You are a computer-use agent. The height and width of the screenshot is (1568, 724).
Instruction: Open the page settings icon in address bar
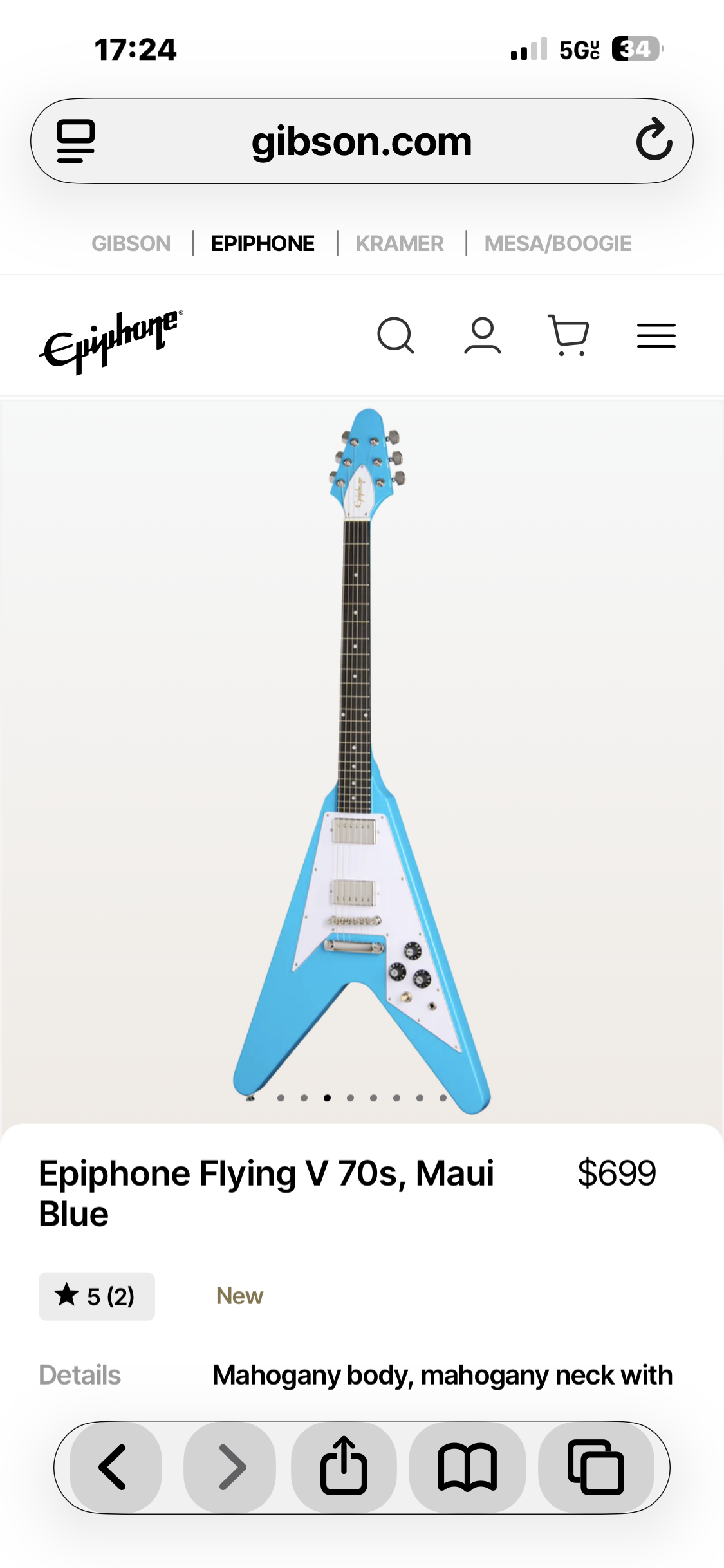click(74, 141)
